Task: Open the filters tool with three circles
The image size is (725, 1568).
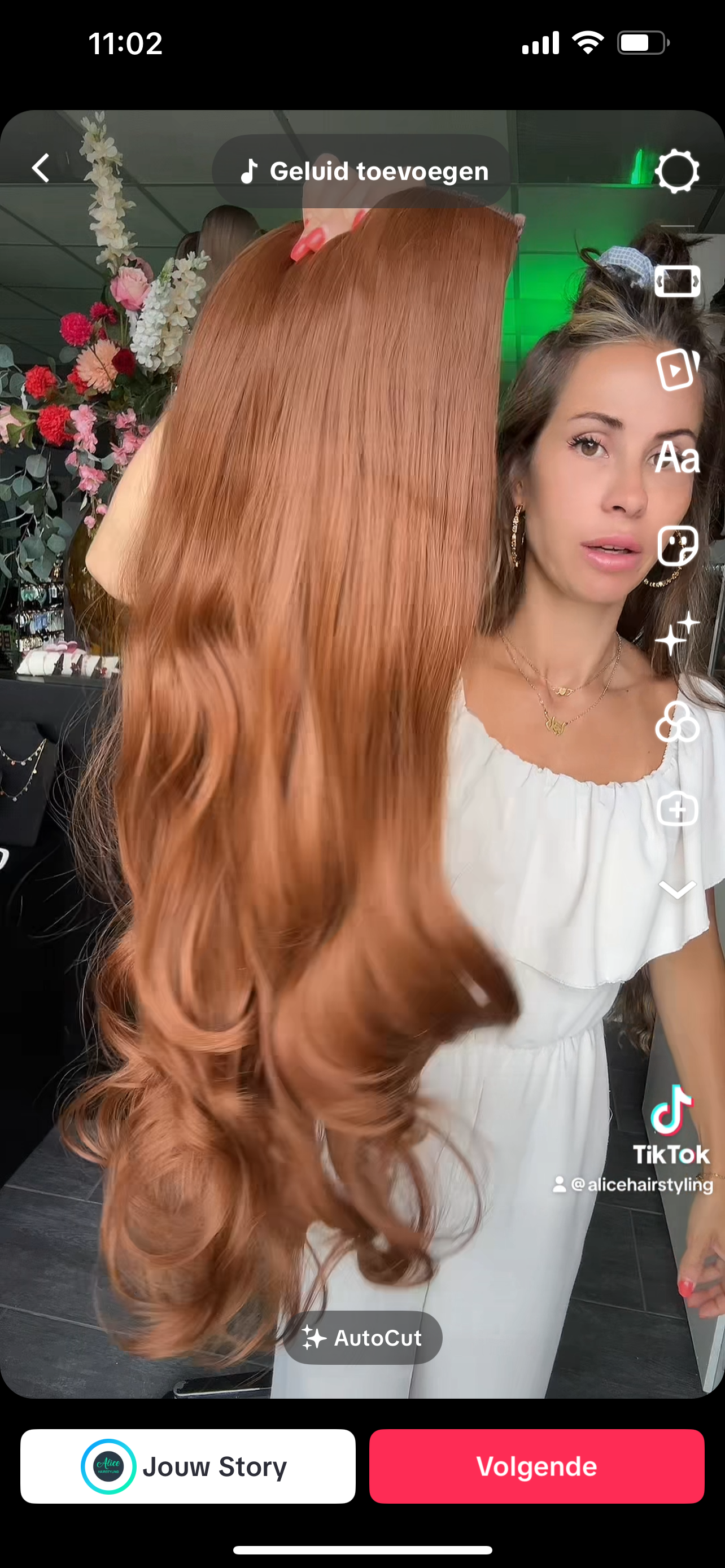Action: [x=677, y=722]
